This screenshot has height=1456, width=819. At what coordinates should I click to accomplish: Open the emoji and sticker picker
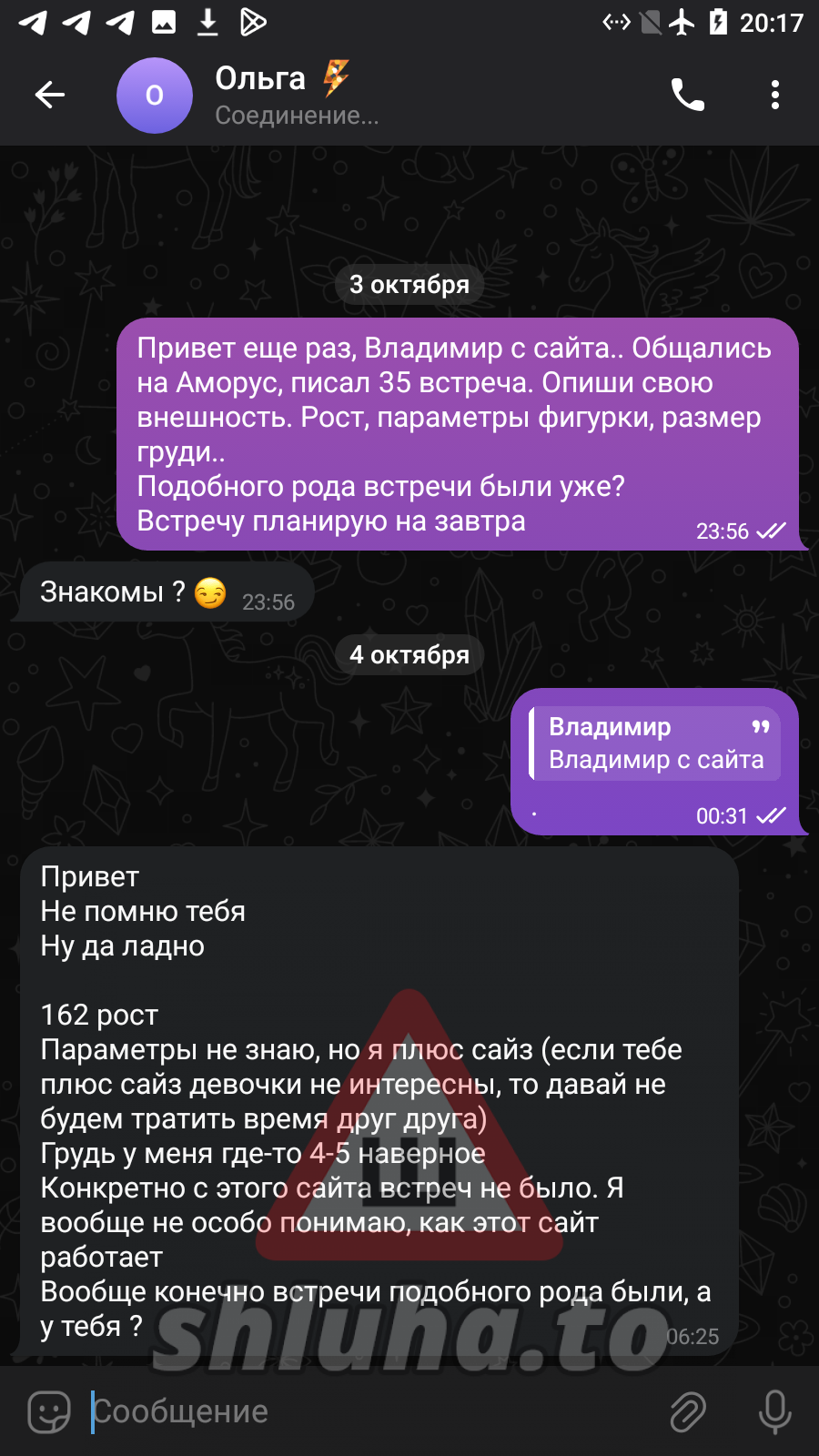[49, 1411]
